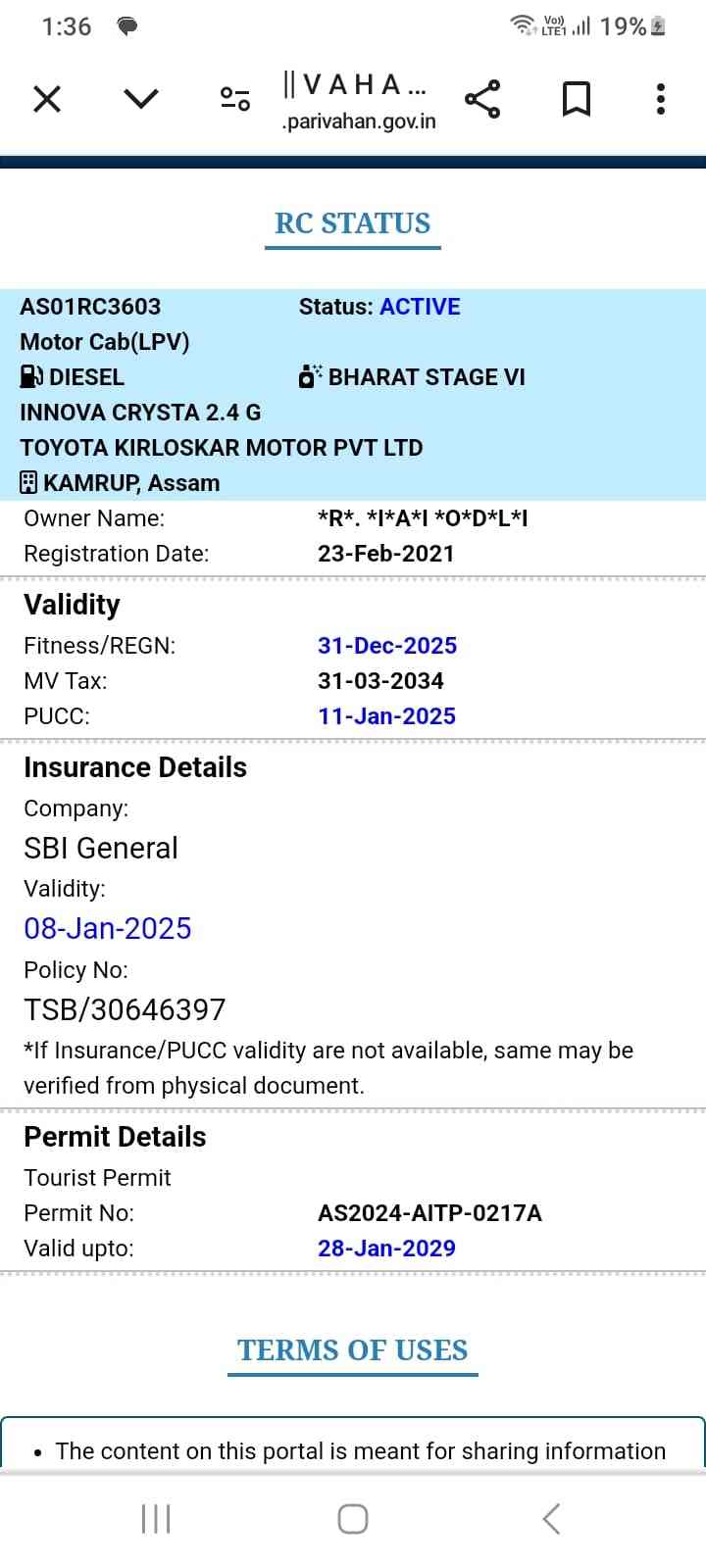
Task: Go back with system navigation
Action: (x=551, y=1519)
